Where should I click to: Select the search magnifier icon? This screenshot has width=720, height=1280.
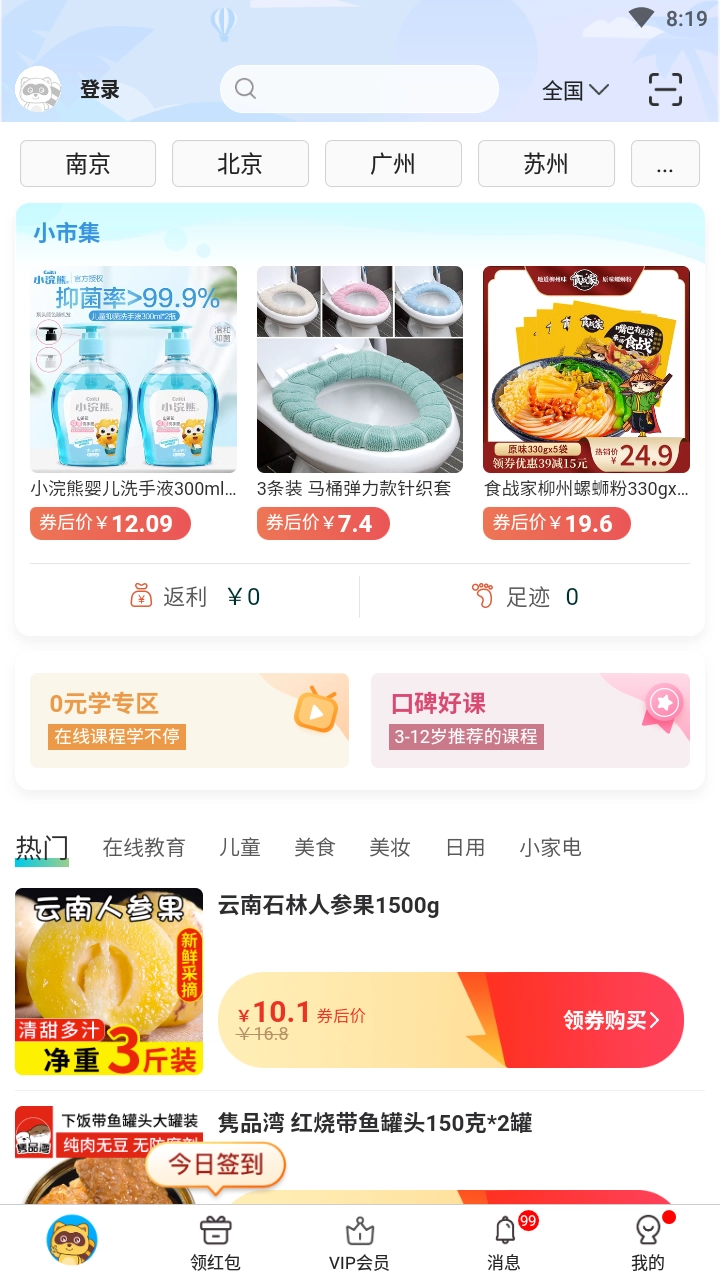(244, 89)
